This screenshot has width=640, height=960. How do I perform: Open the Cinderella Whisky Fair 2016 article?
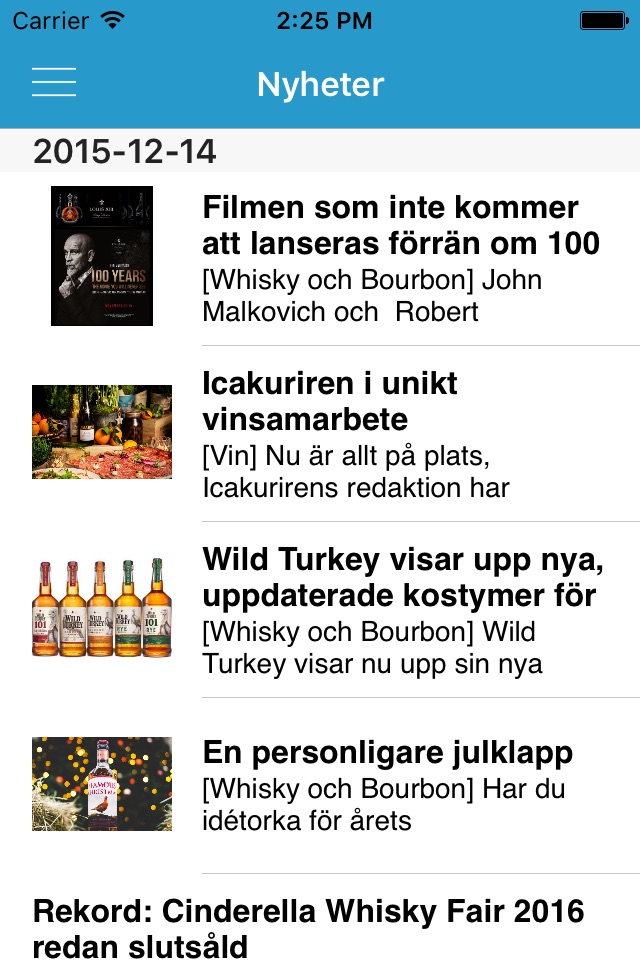[308, 927]
